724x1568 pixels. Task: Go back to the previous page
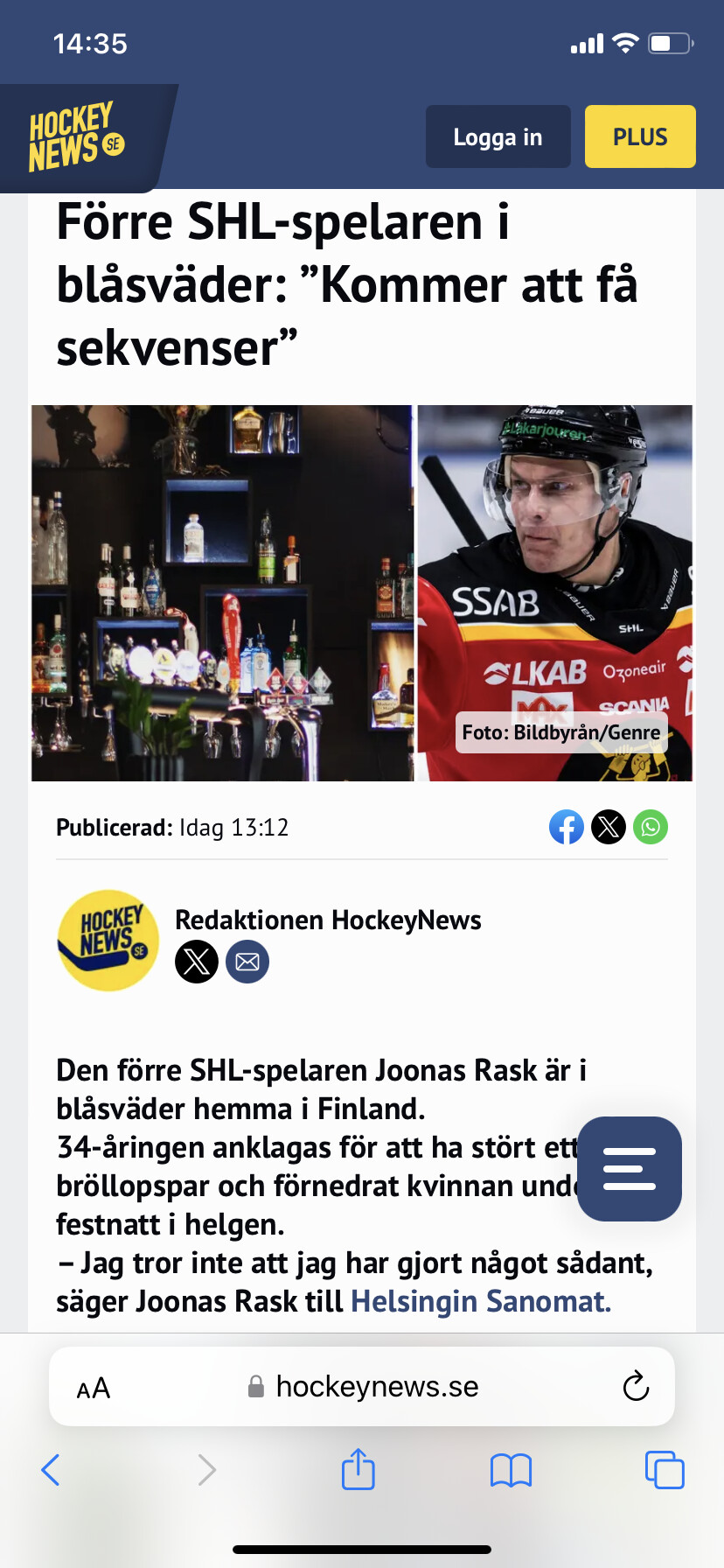point(51,1470)
